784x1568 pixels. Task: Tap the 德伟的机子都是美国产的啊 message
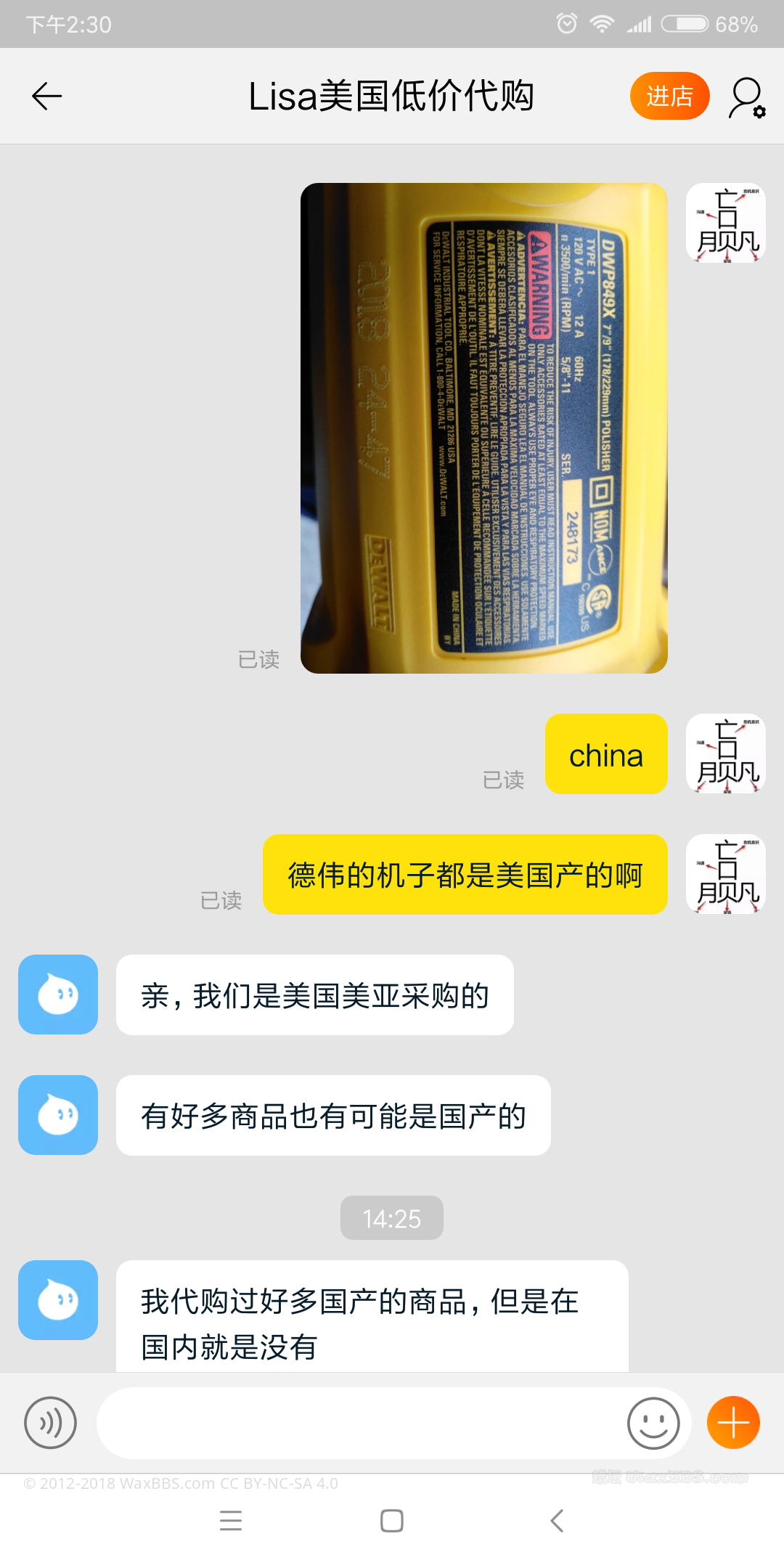[x=467, y=875]
